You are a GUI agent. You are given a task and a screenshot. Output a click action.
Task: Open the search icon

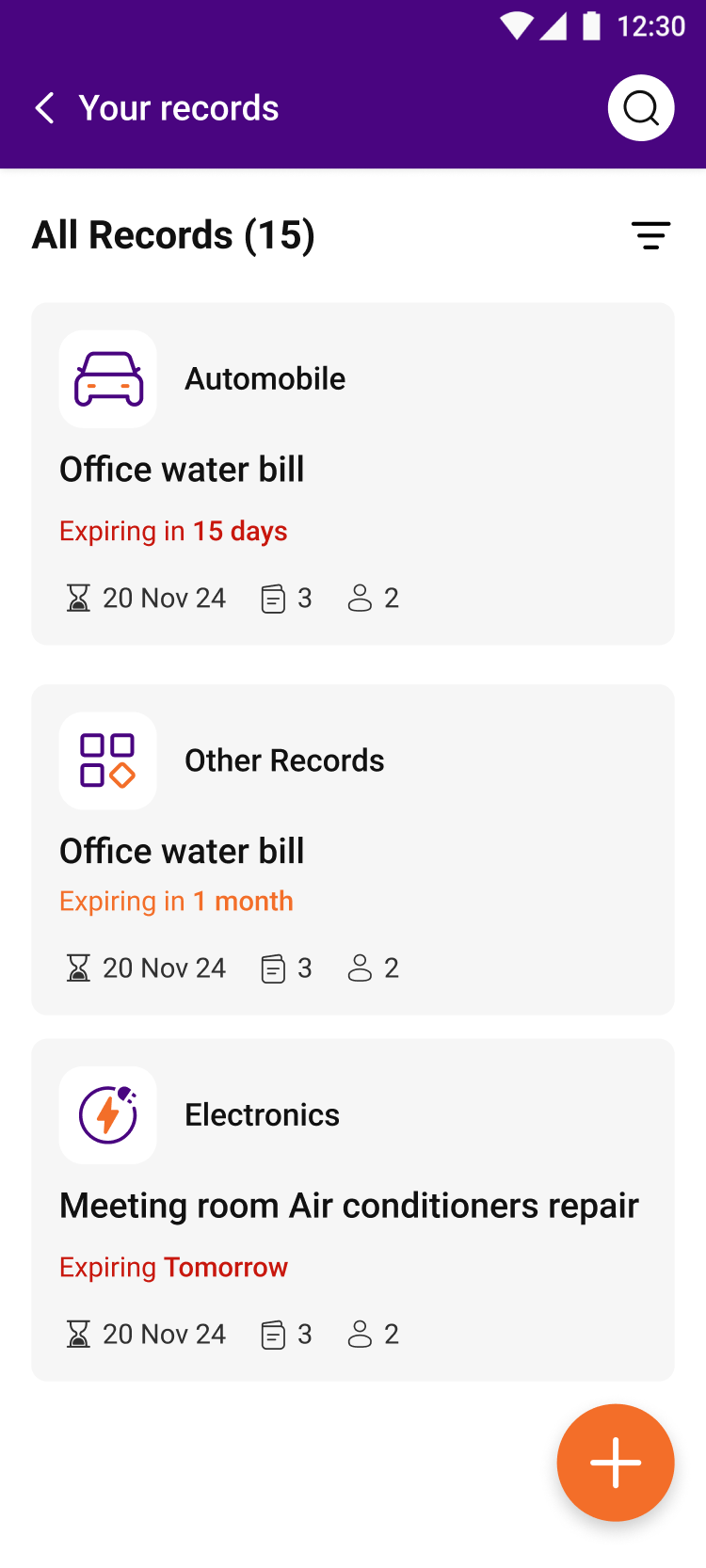[641, 108]
